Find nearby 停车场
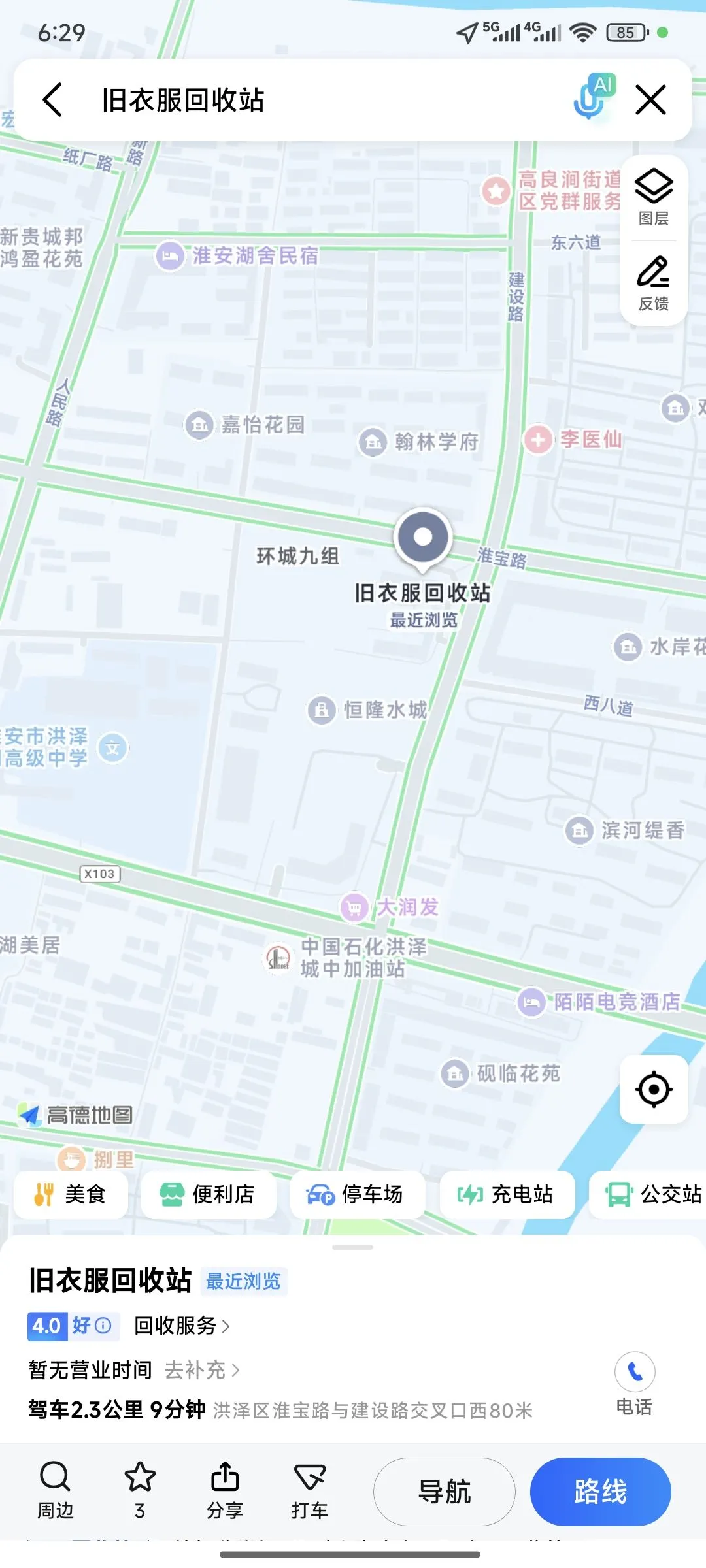The height and width of the screenshot is (1568, 706). click(357, 1194)
